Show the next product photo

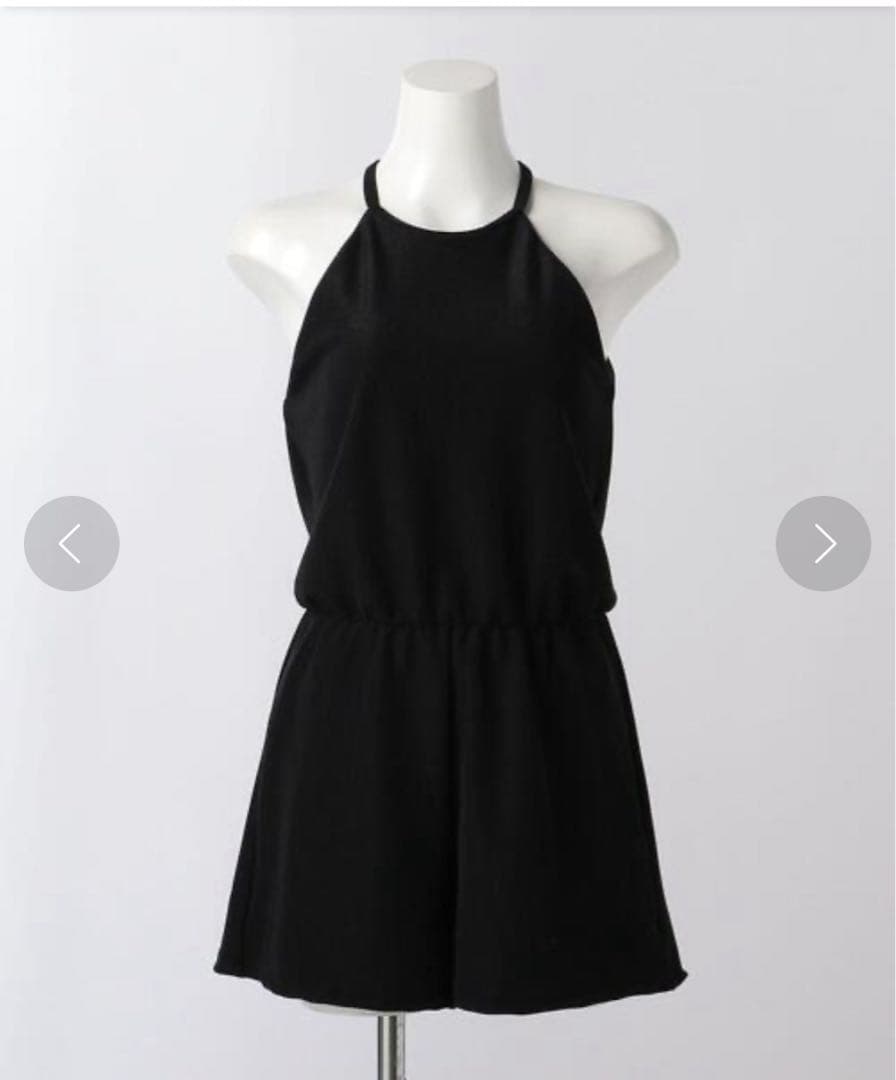pos(823,543)
